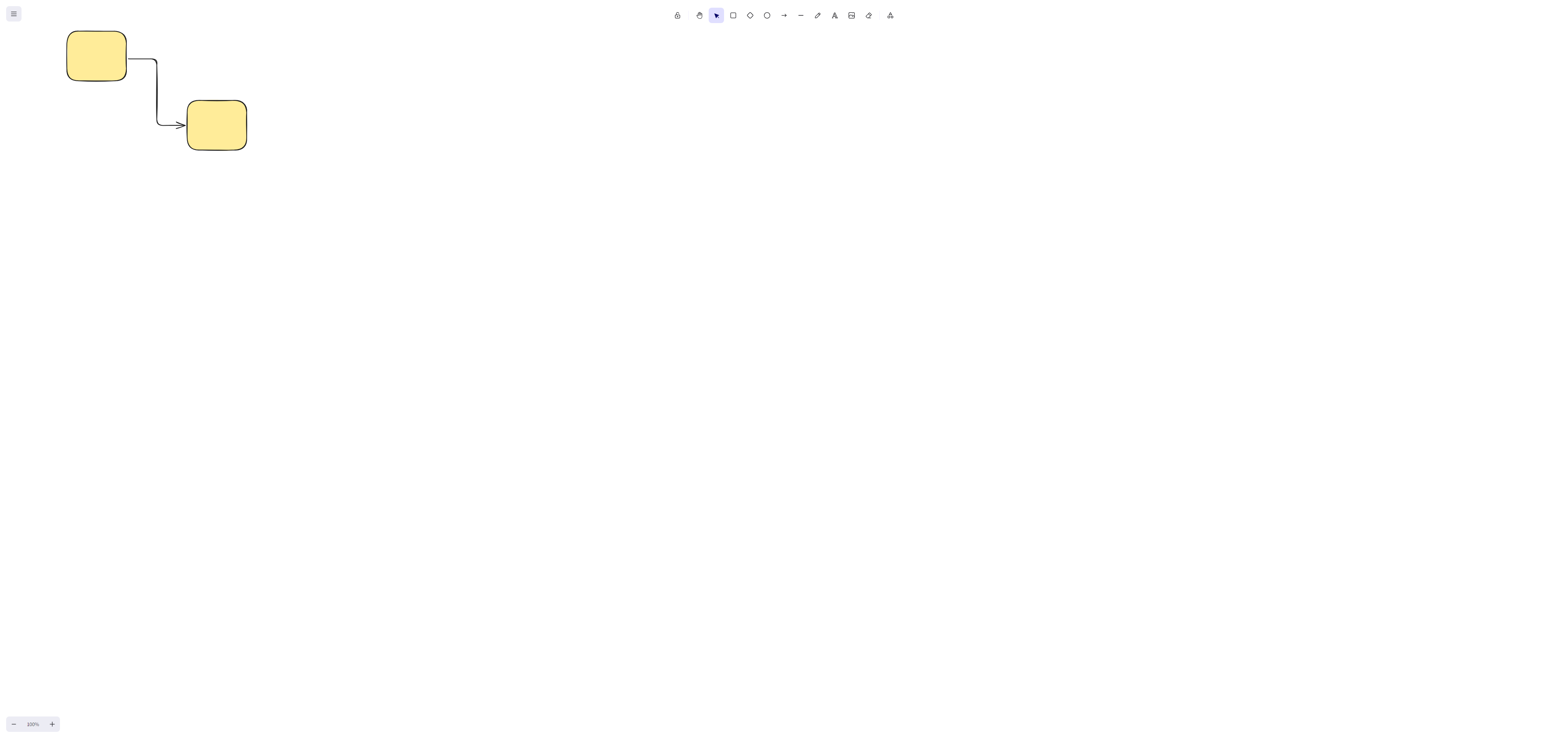This screenshot has height=738, width=1568.
Task: Choose the diamond shape tool
Action: [x=750, y=16]
